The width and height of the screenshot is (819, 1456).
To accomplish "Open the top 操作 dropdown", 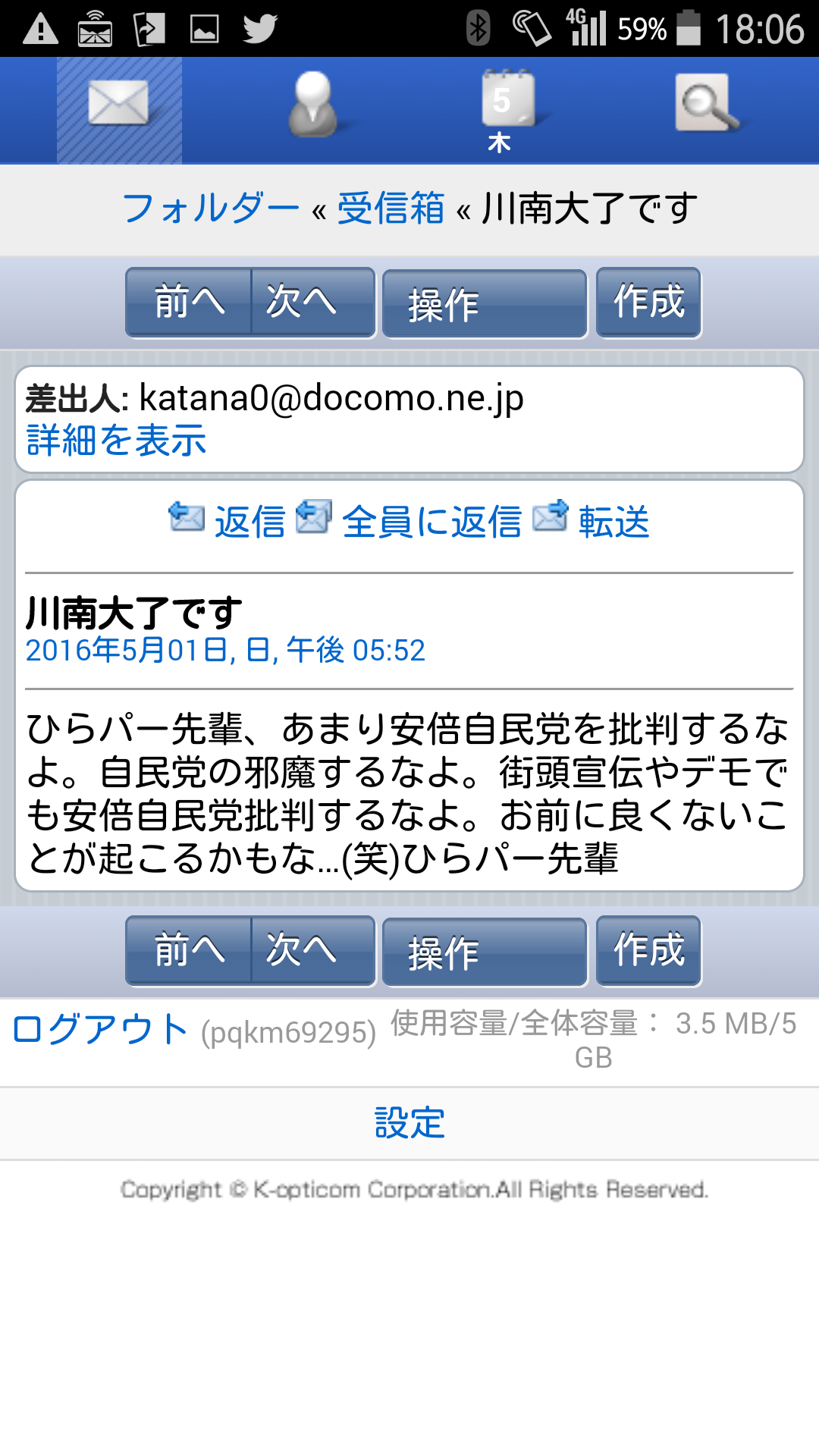I will pos(485,303).
